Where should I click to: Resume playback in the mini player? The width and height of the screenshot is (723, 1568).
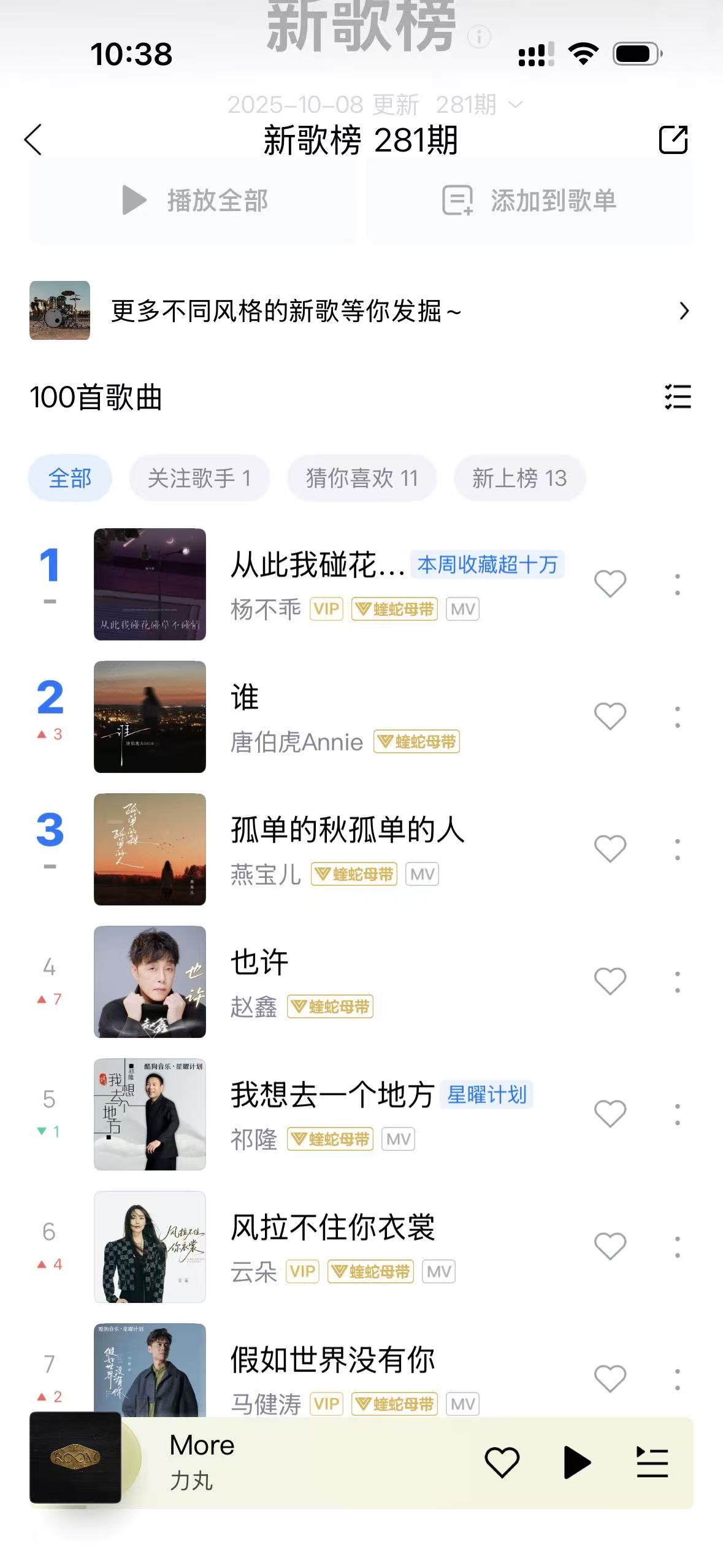(x=576, y=1462)
